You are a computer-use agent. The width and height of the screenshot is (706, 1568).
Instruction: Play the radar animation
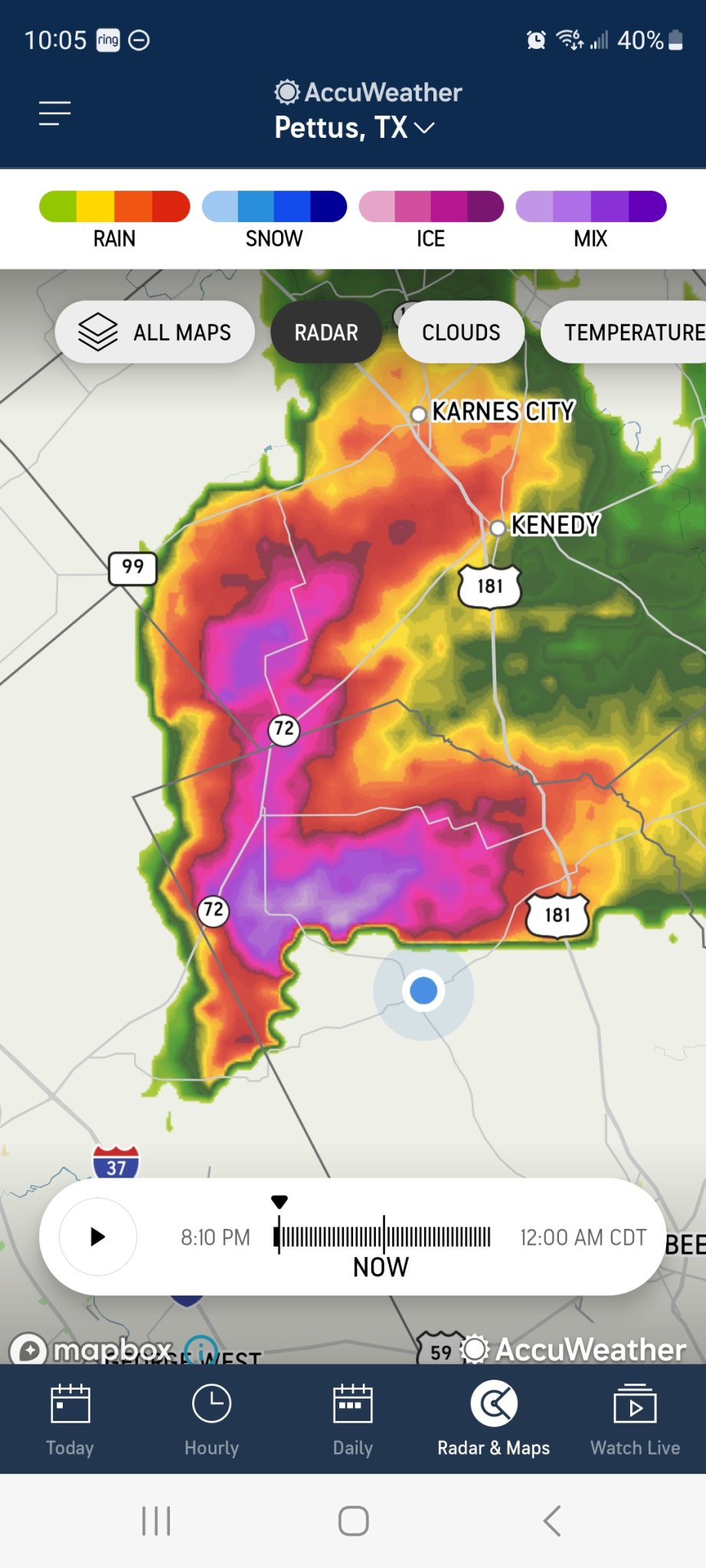(x=98, y=1236)
